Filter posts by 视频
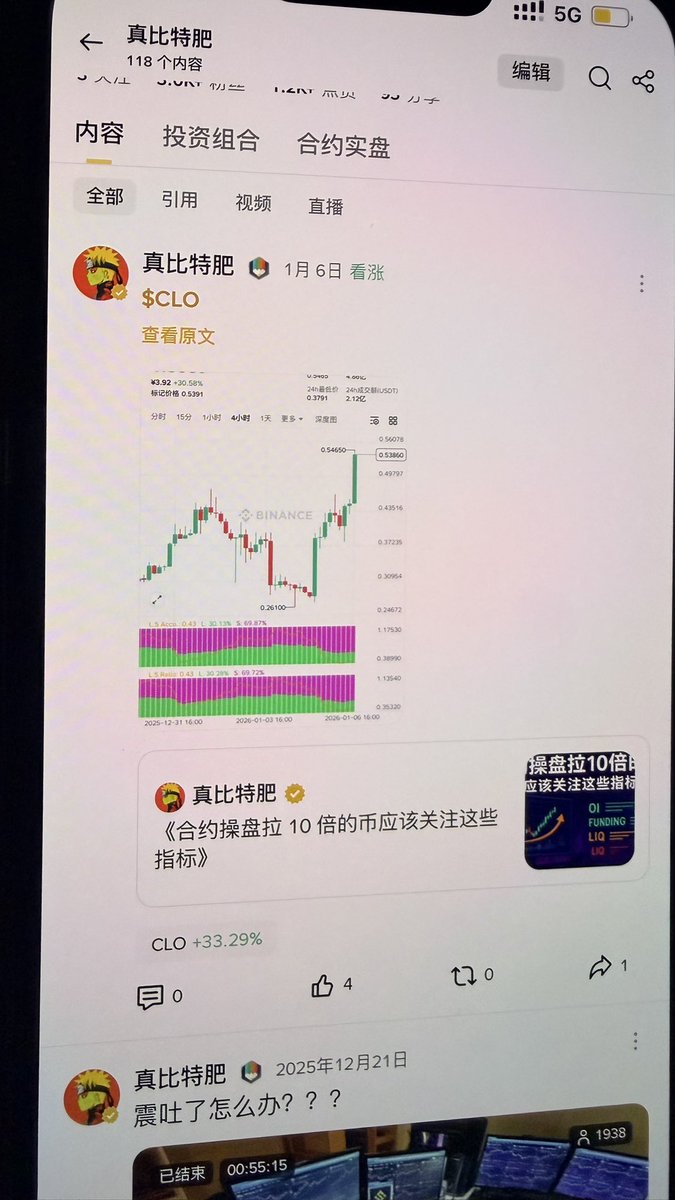The width and height of the screenshot is (675, 1200). pos(253,203)
